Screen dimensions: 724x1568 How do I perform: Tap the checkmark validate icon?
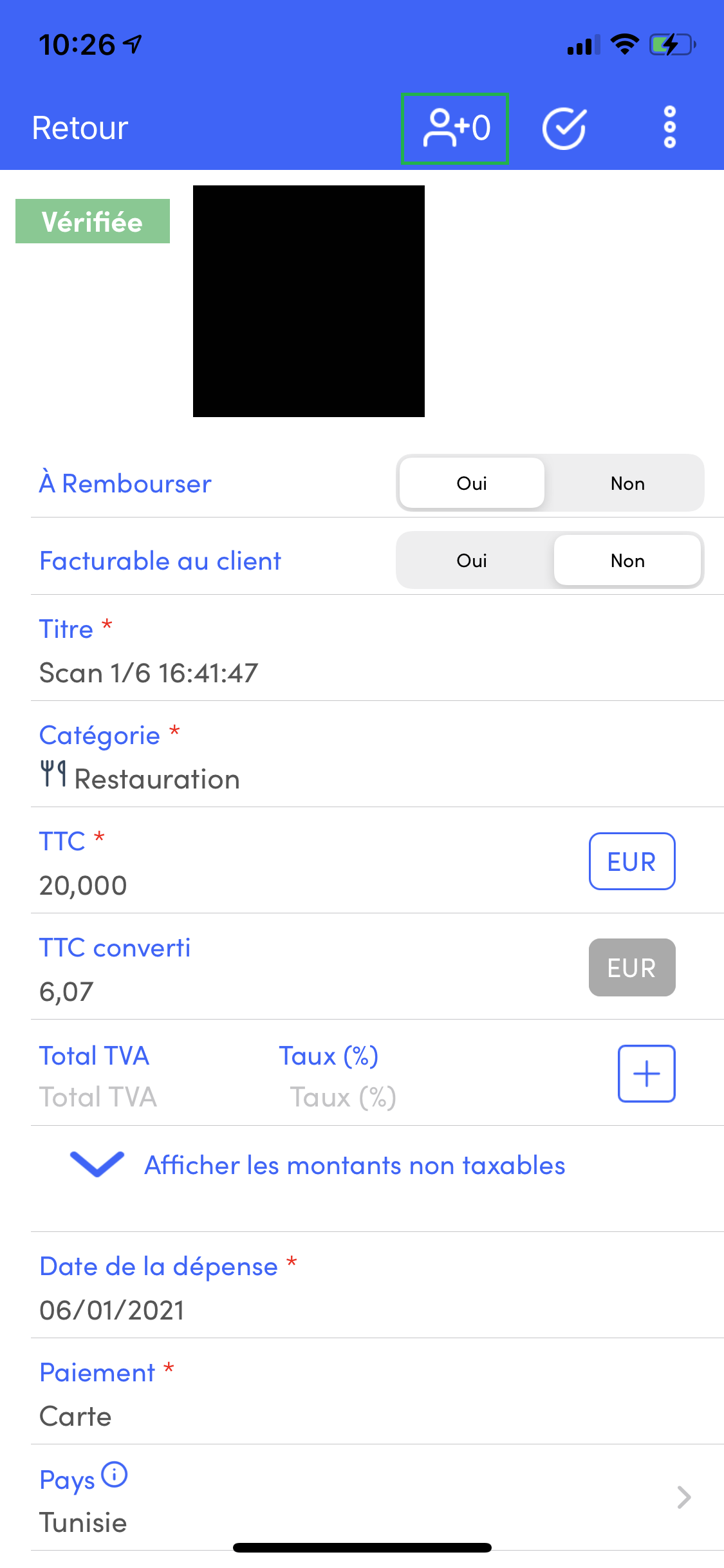pyautogui.click(x=564, y=128)
